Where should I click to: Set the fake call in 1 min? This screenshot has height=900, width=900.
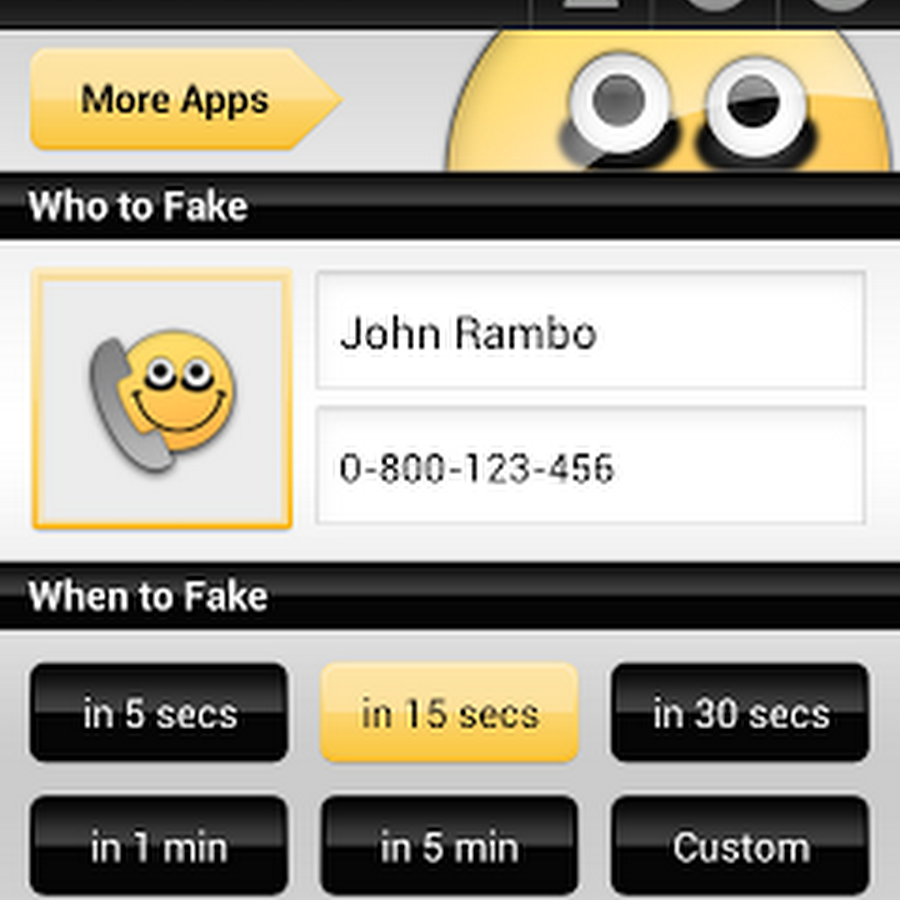tap(160, 846)
